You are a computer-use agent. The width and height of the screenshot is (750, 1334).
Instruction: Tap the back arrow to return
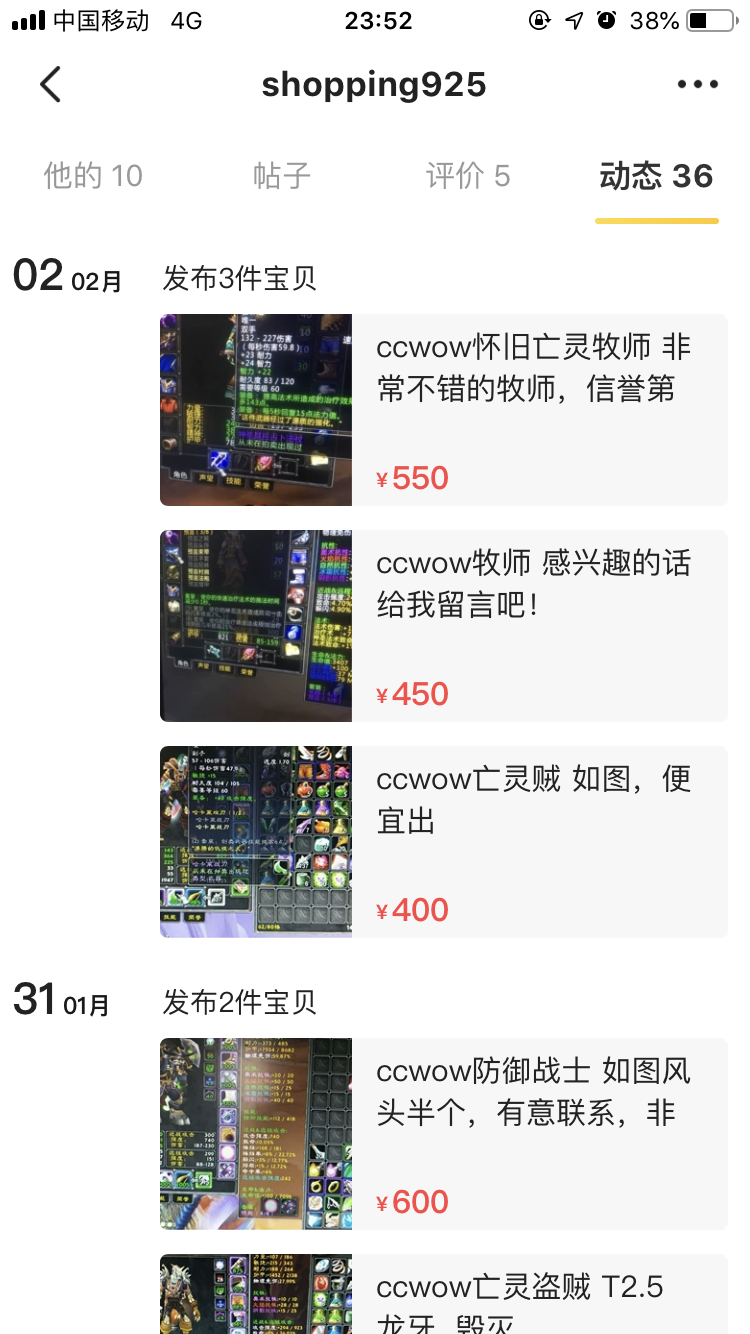coord(50,84)
